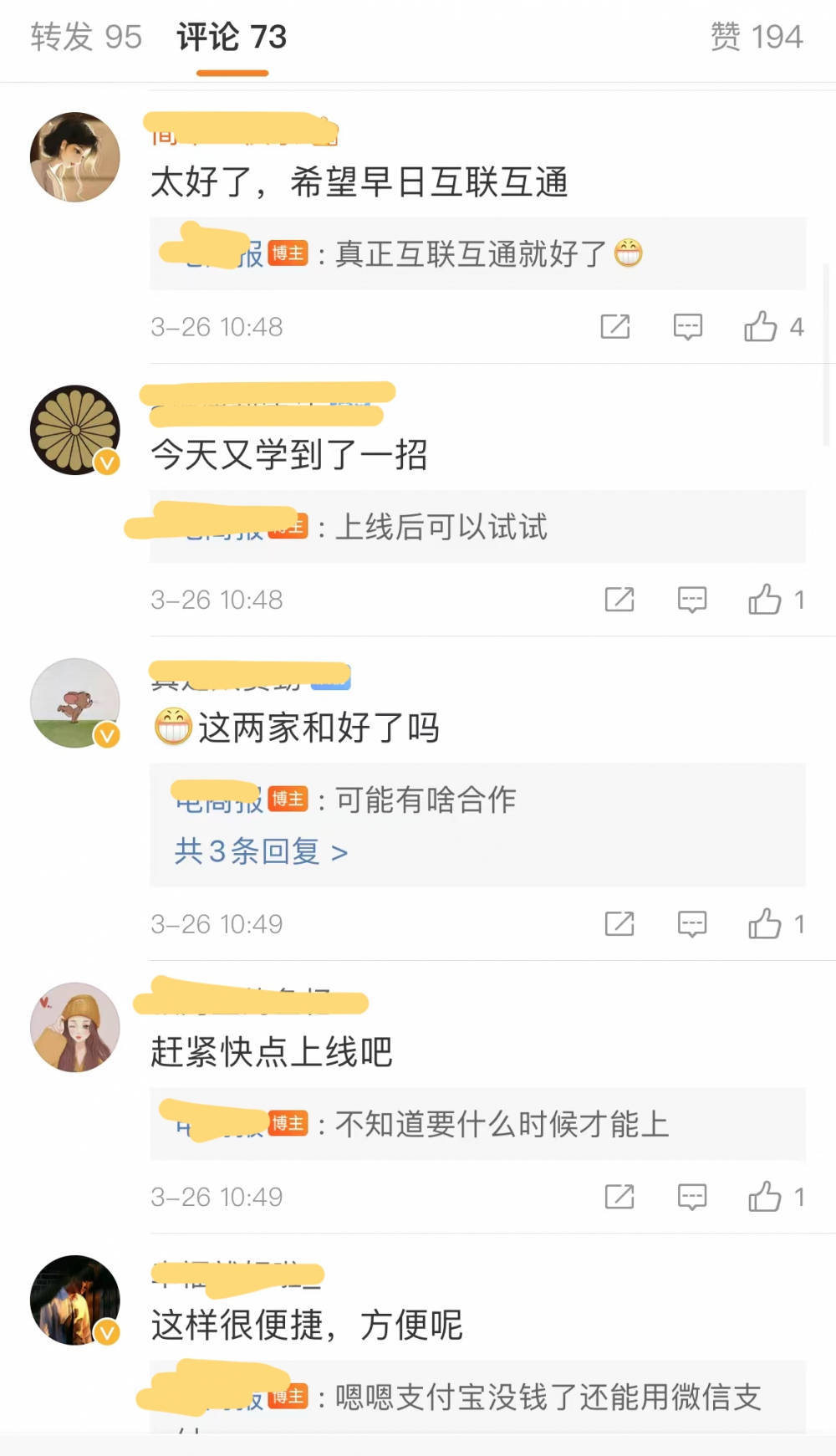
Task: Reply to the comment 今天又学到了一招
Action: [692, 600]
